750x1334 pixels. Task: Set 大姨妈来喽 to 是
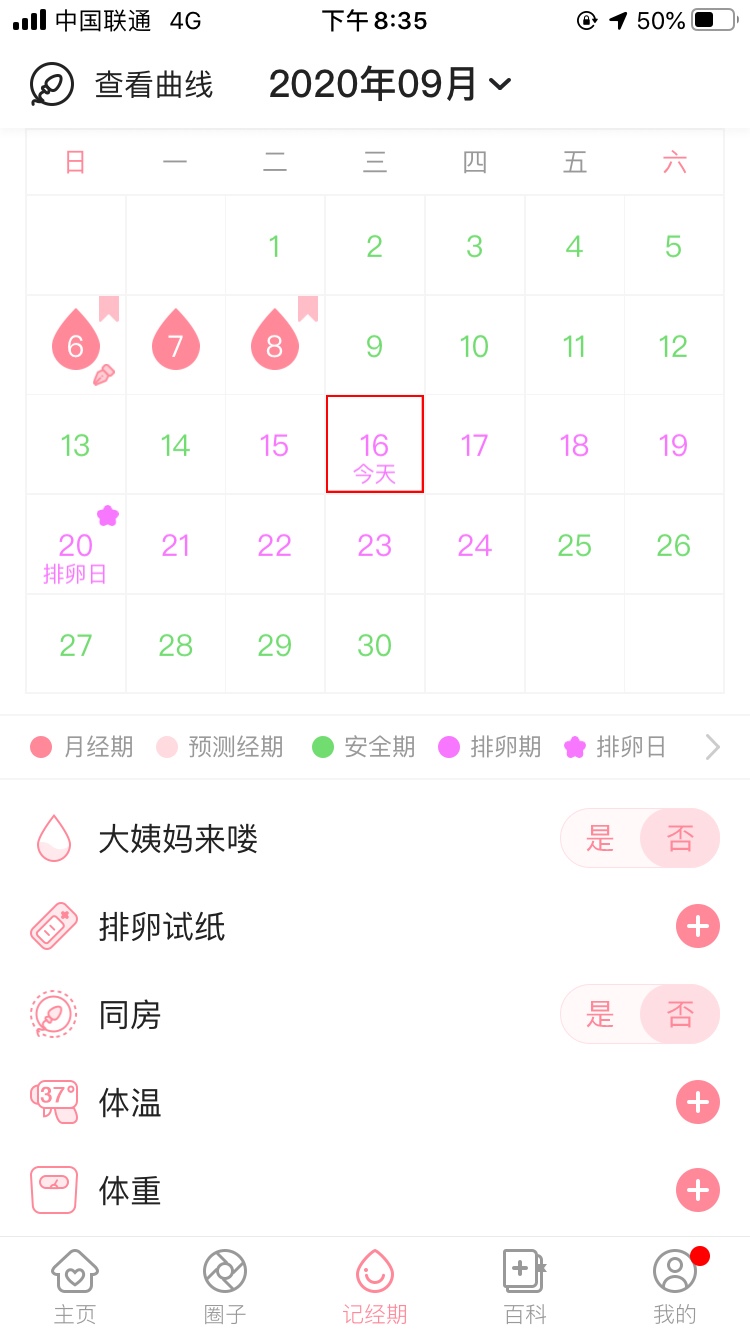pos(600,838)
